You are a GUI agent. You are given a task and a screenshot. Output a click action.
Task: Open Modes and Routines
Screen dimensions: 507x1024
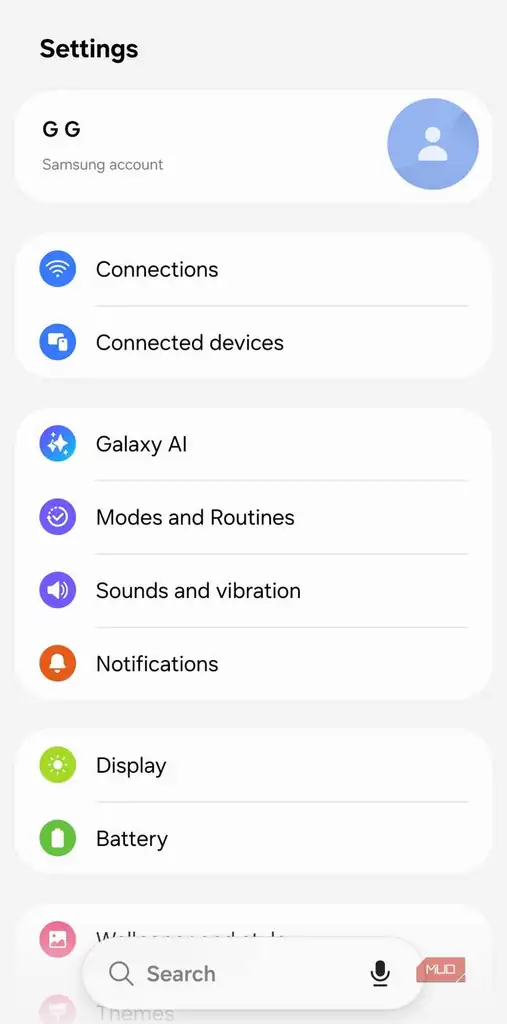(x=253, y=517)
